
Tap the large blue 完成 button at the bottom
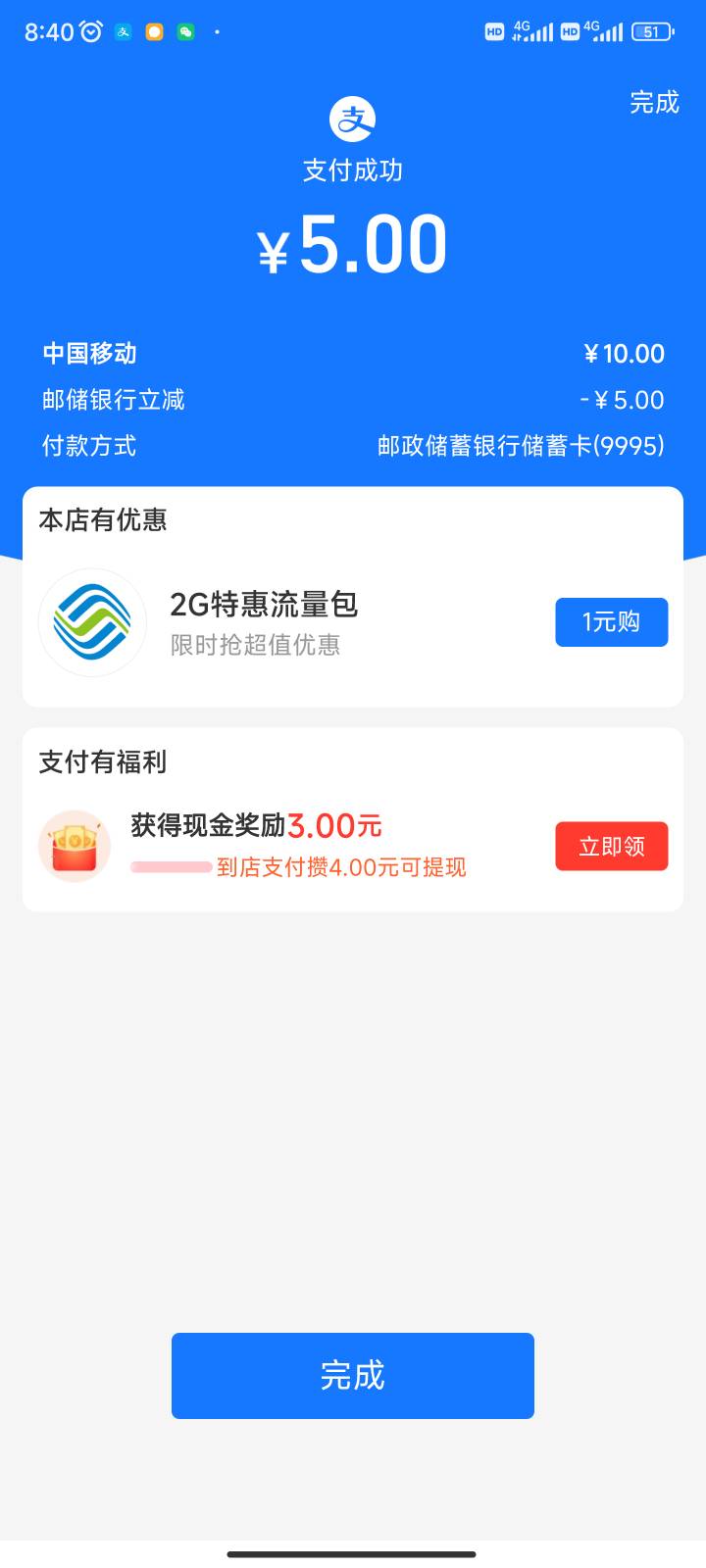pyautogui.click(x=353, y=1375)
